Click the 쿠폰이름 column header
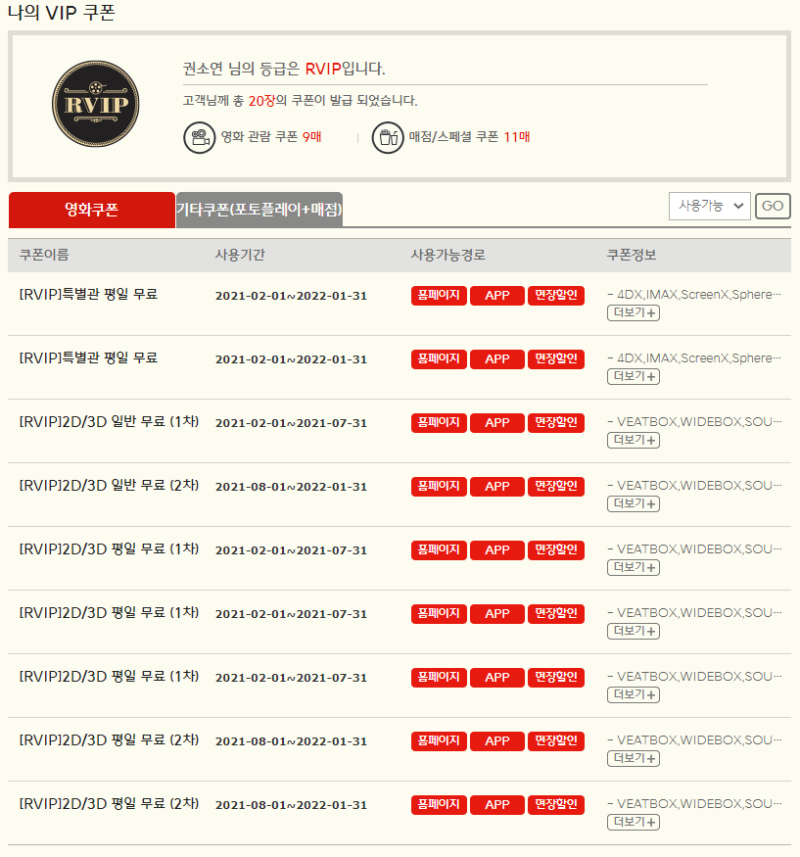 pyautogui.click(x=46, y=257)
